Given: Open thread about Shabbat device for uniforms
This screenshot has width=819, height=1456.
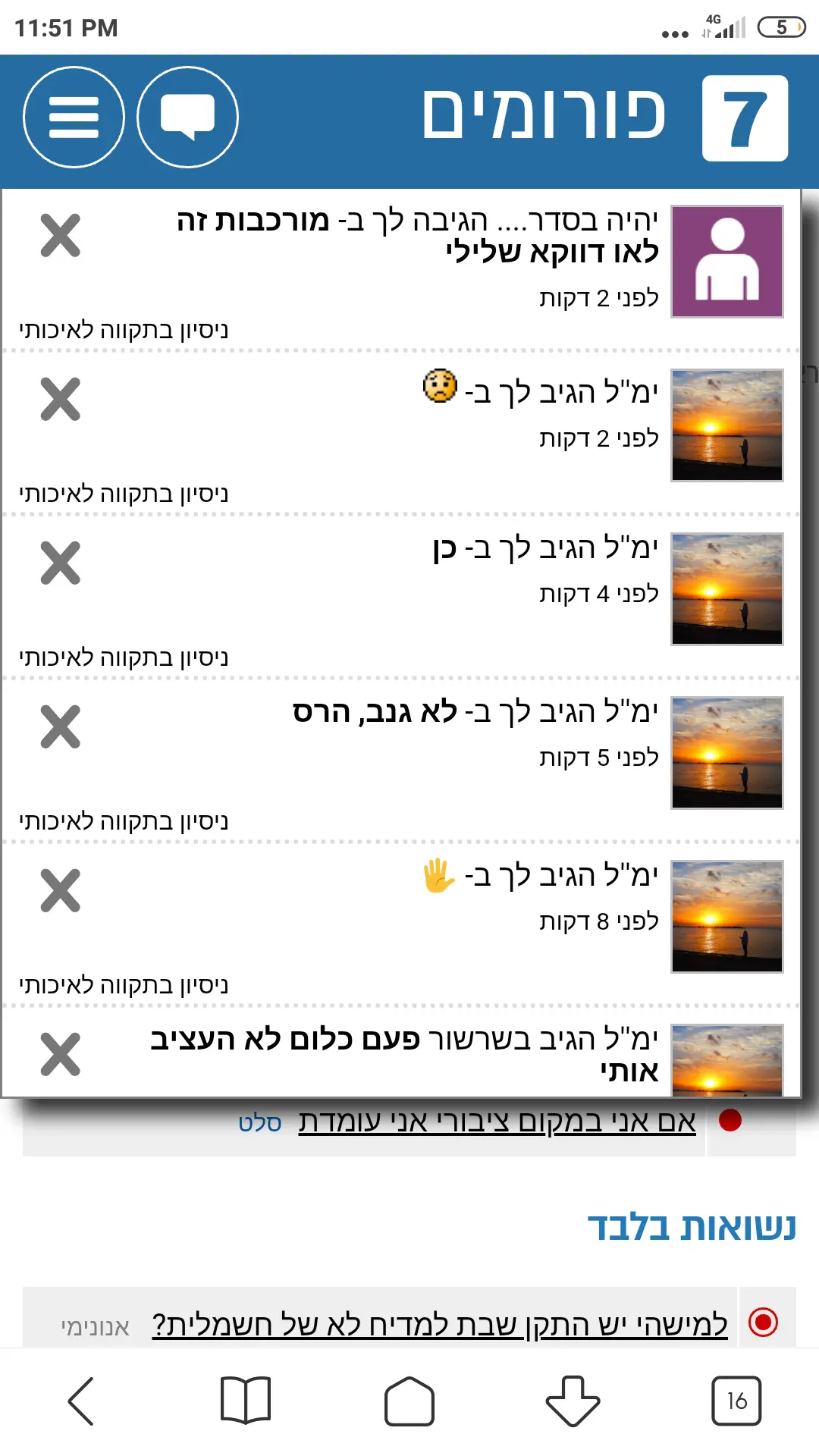Looking at the screenshot, I should pyautogui.click(x=440, y=1324).
